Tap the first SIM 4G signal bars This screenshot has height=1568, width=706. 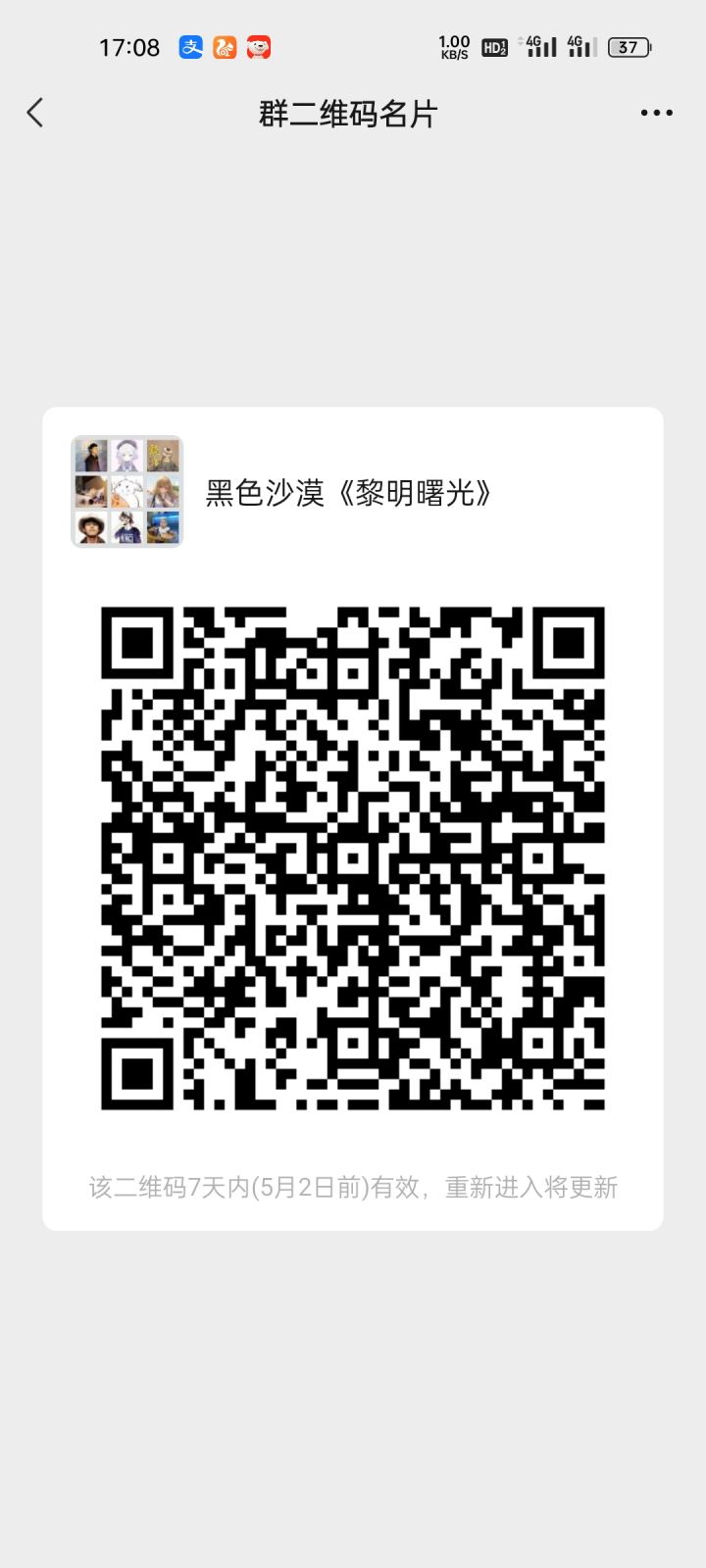point(541,46)
